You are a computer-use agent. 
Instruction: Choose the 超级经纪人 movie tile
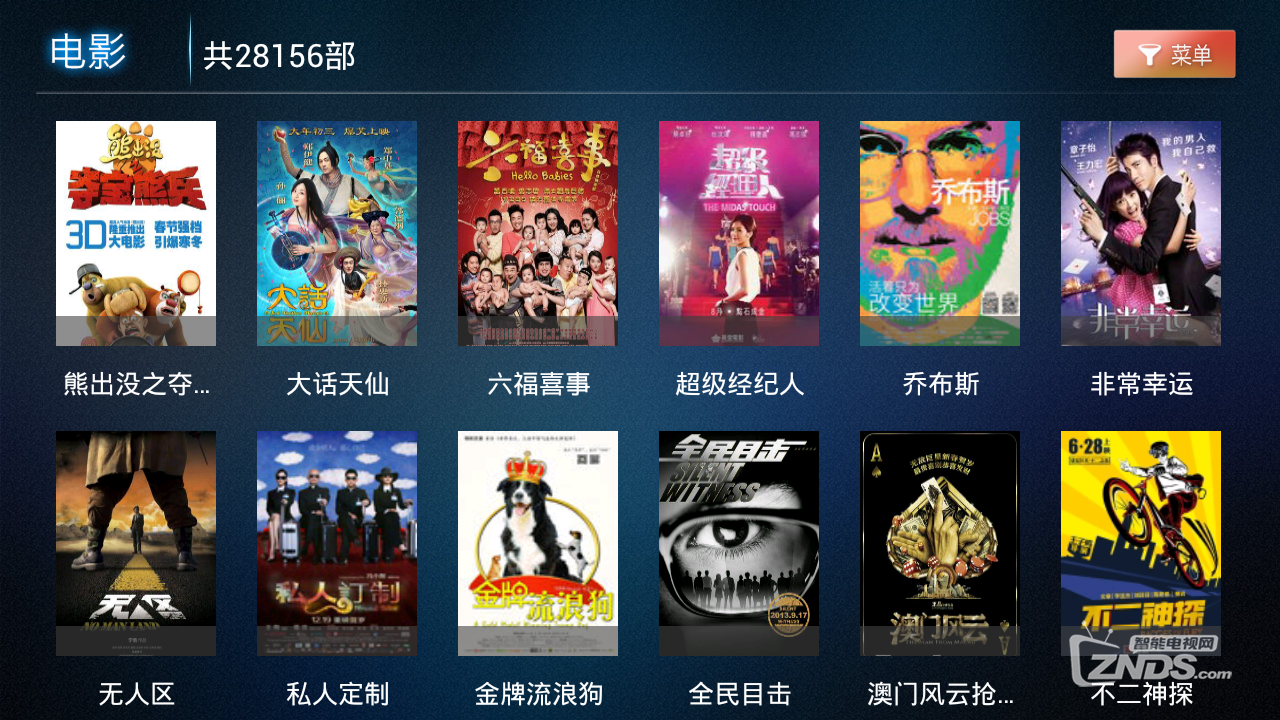739,233
